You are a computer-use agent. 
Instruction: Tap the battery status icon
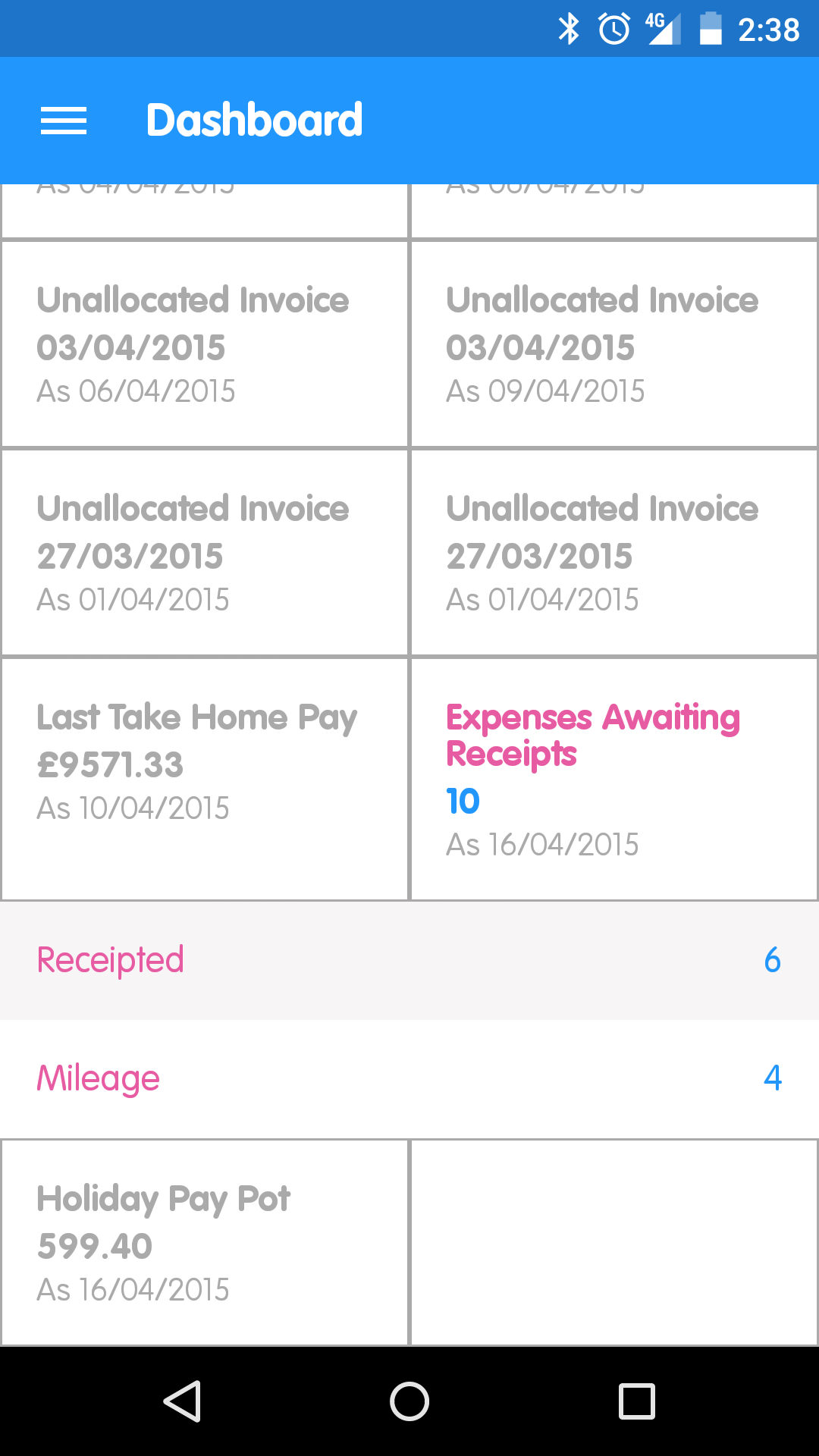[710, 29]
